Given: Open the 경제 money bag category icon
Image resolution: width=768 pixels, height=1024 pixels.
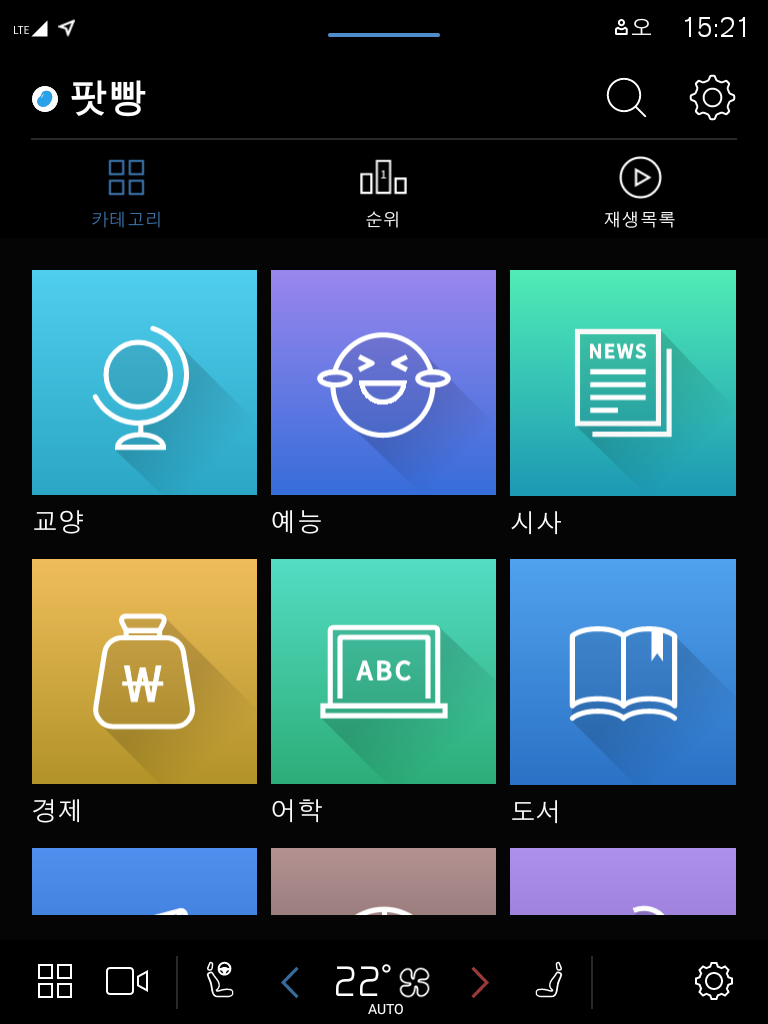Looking at the screenshot, I should pos(144,670).
